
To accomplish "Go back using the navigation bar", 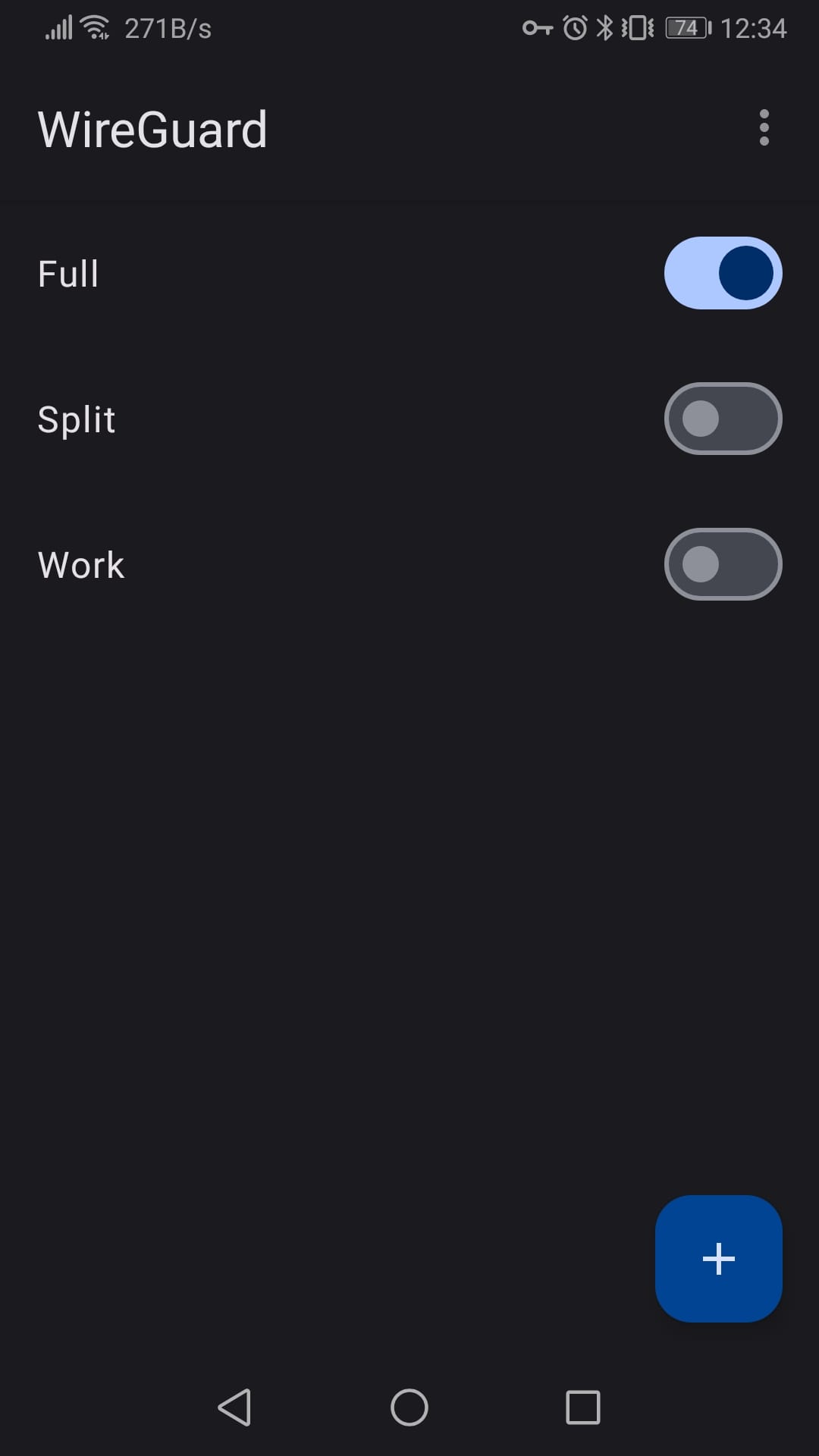I will coord(235,1407).
